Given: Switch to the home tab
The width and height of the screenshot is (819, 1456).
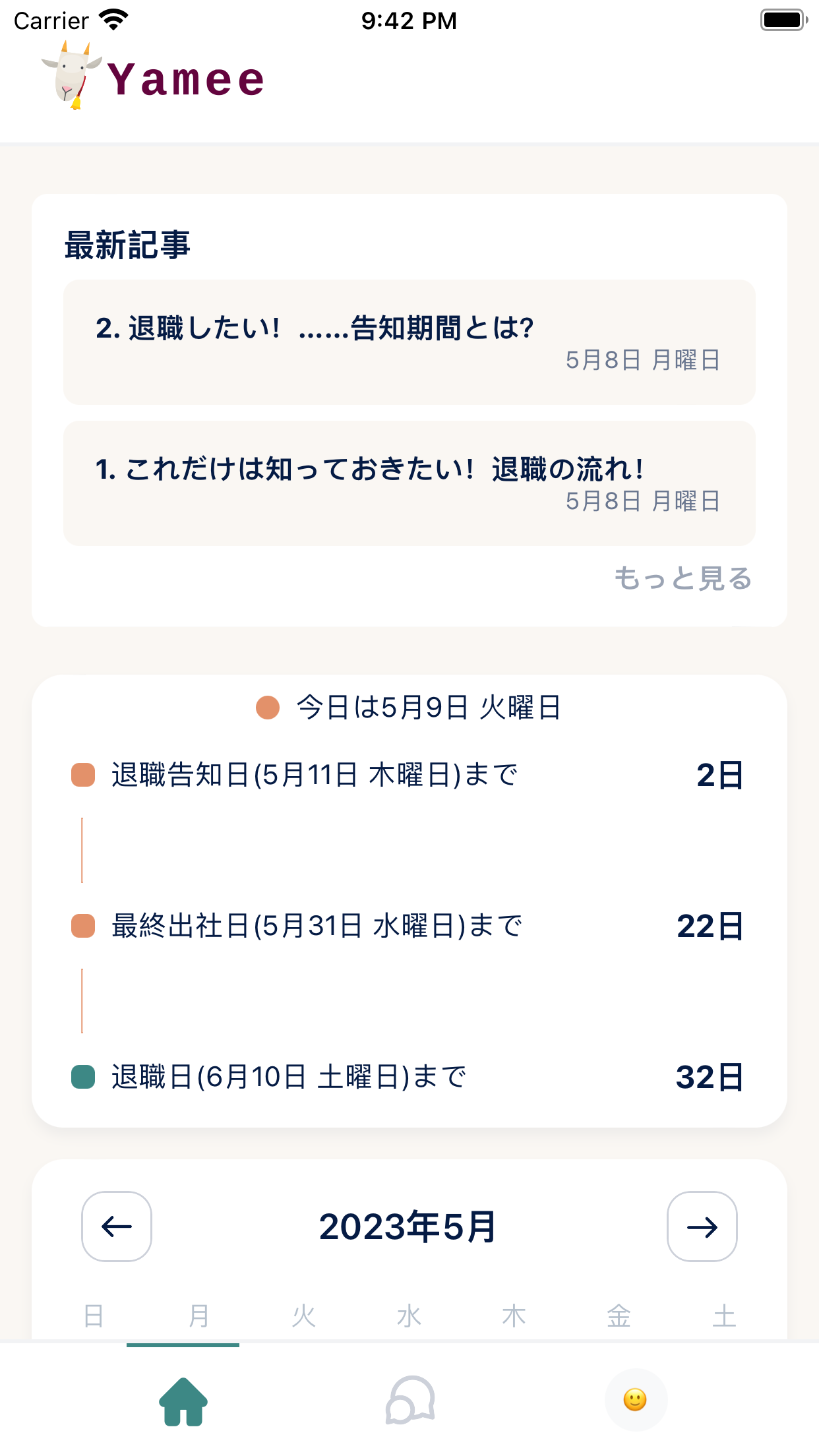Looking at the screenshot, I should tap(183, 1401).
